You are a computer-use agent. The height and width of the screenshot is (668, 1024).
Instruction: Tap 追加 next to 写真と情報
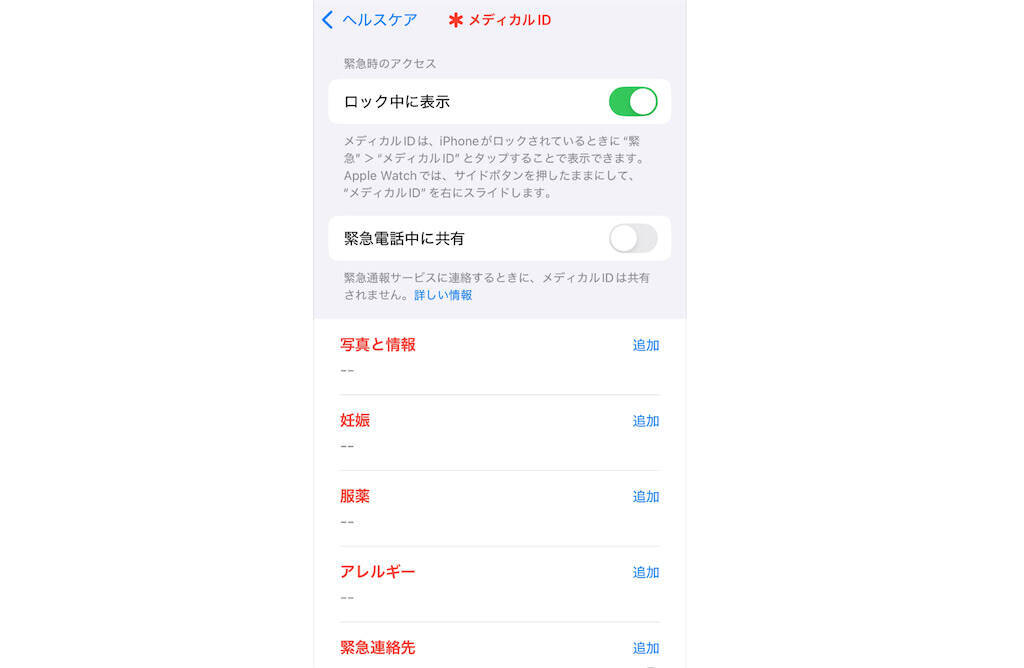coord(645,345)
